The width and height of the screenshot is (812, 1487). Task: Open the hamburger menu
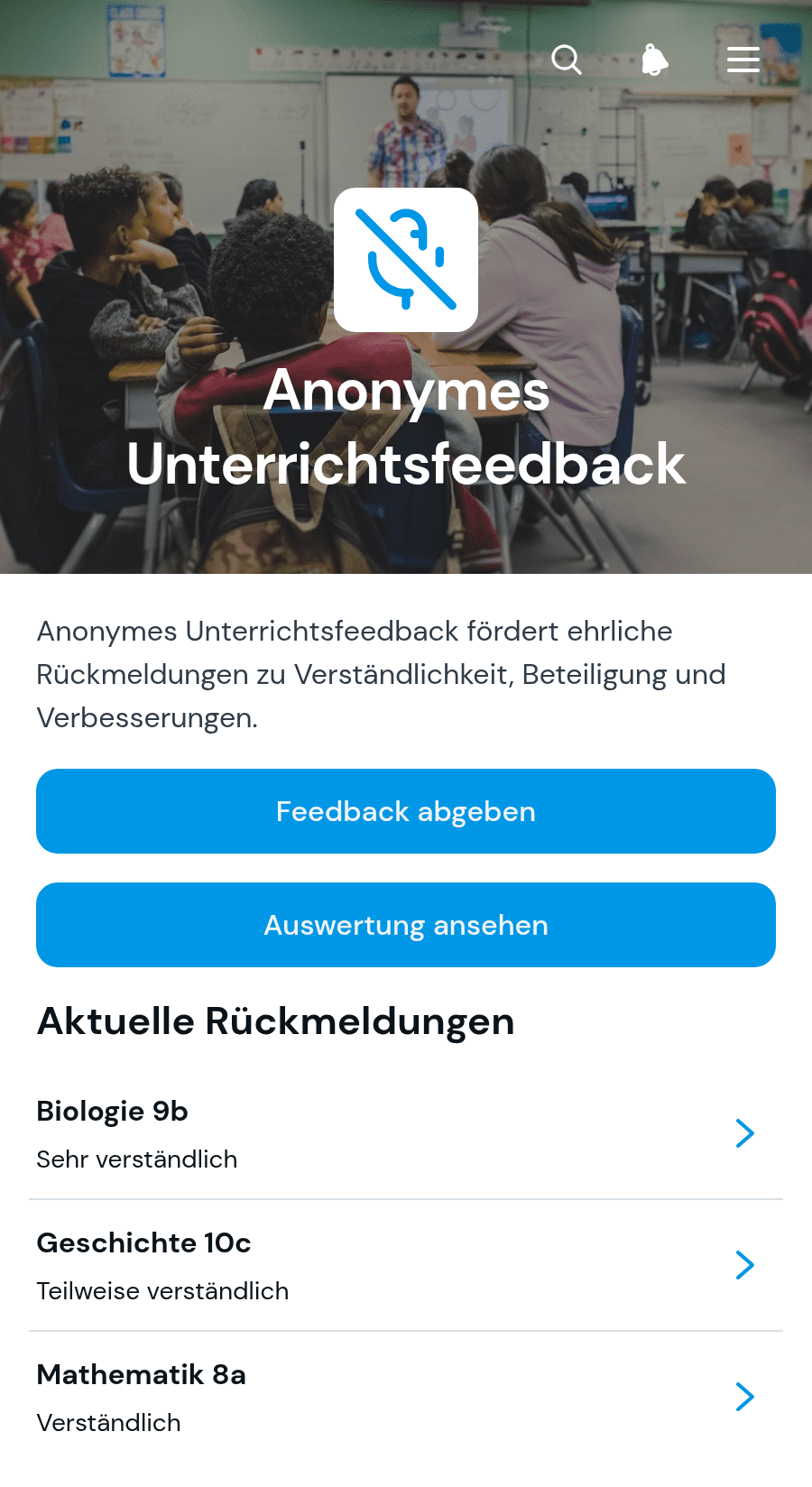(x=743, y=60)
